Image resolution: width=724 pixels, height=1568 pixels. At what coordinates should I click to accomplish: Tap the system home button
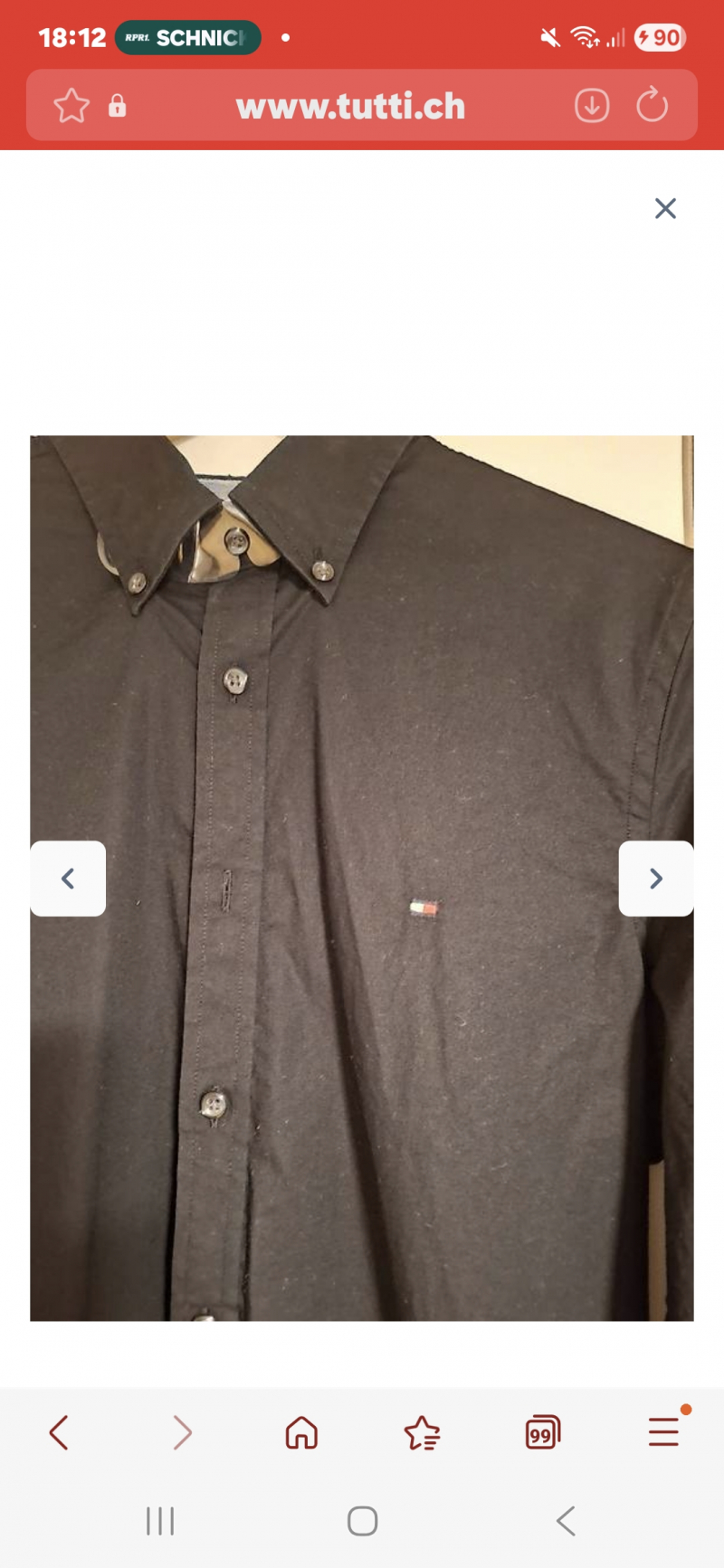[362, 1521]
